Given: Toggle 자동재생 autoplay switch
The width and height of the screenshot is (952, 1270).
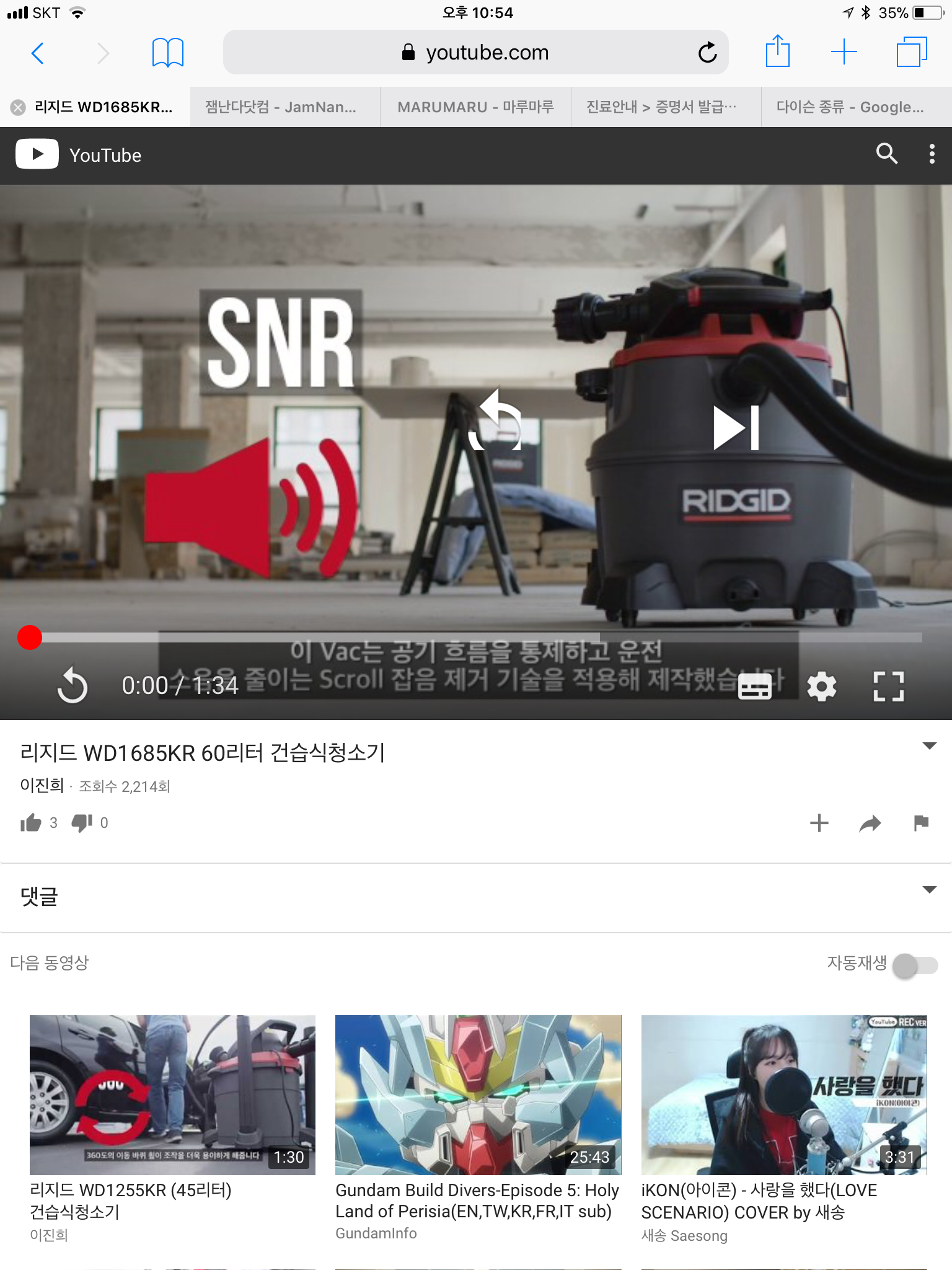Looking at the screenshot, I should [915, 966].
